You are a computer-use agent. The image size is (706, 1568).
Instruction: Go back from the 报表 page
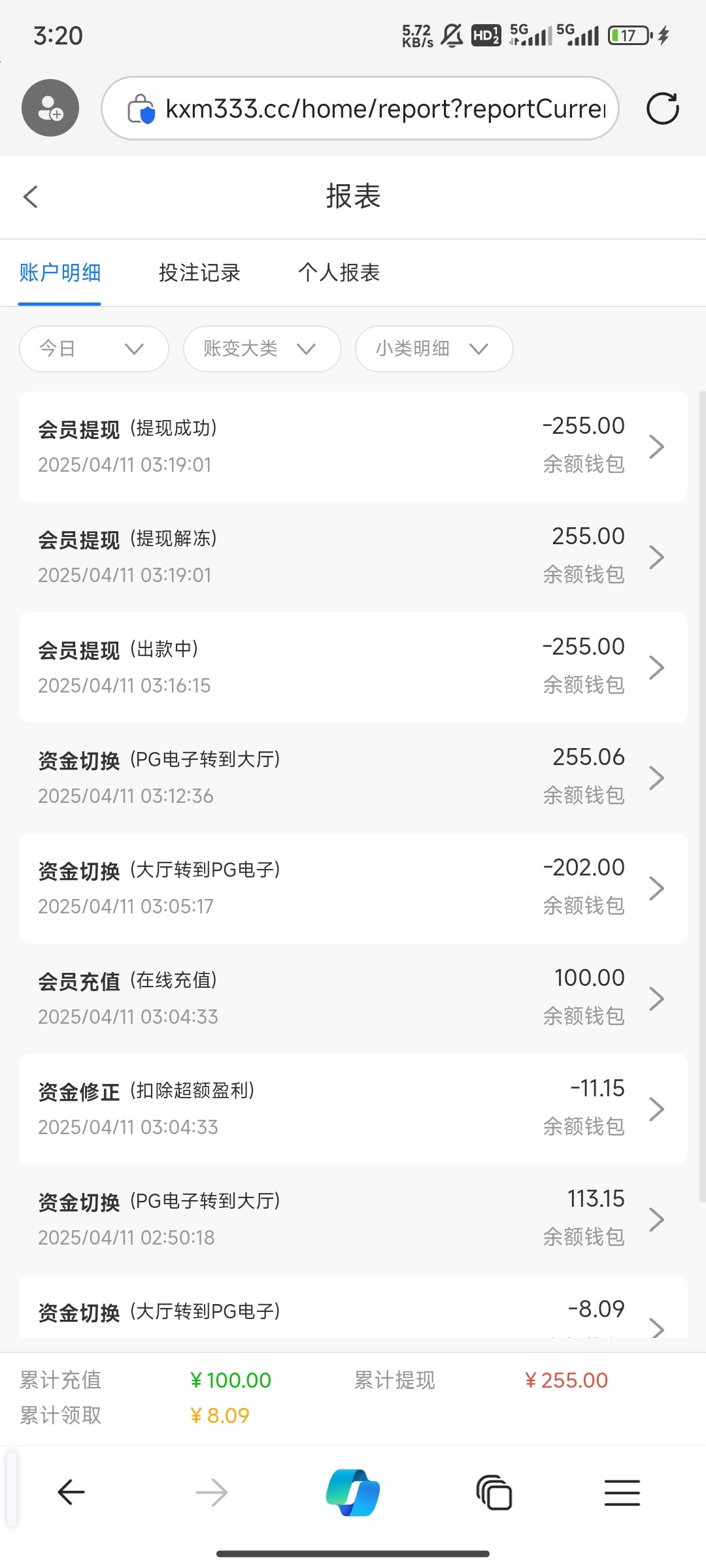click(x=31, y=197)
